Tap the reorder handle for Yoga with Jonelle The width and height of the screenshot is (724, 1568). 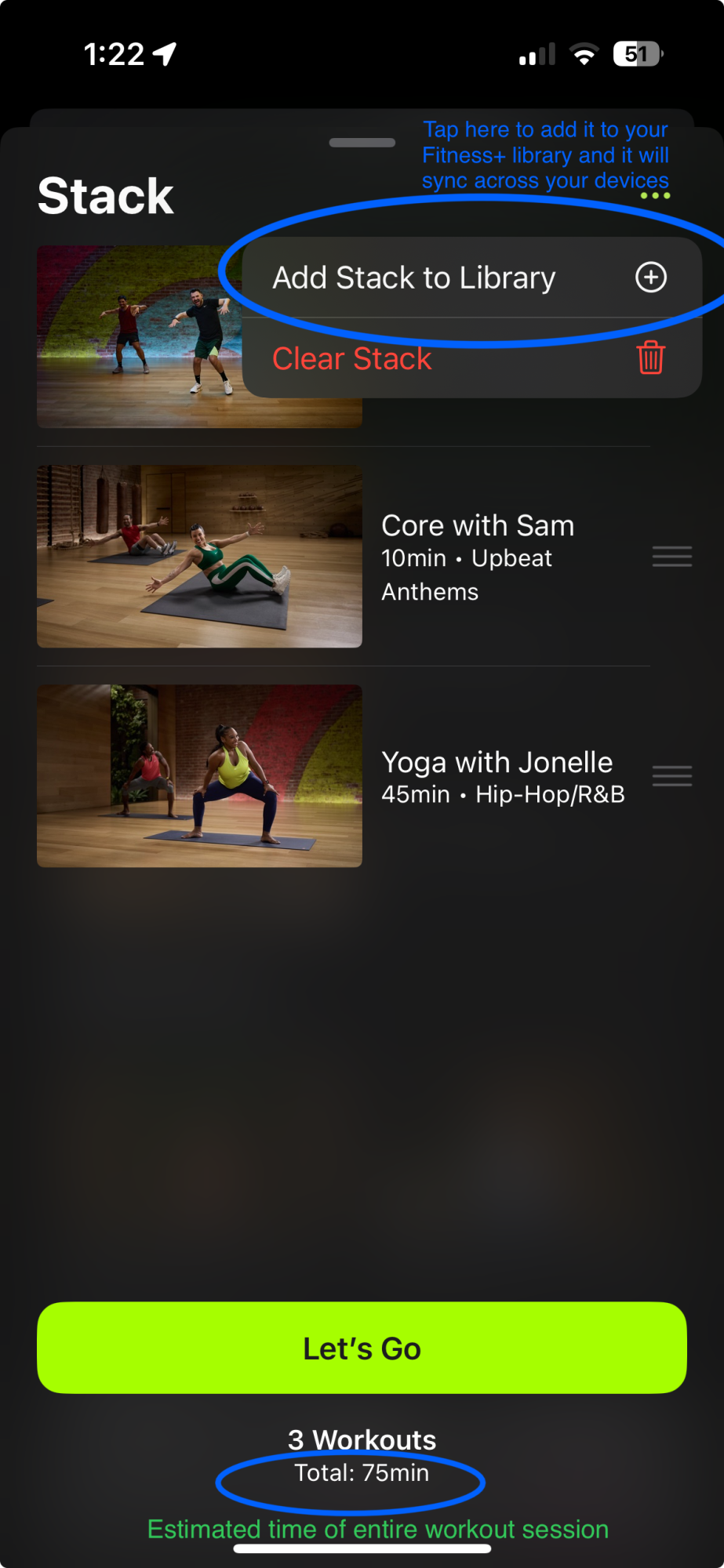[671, 776]
